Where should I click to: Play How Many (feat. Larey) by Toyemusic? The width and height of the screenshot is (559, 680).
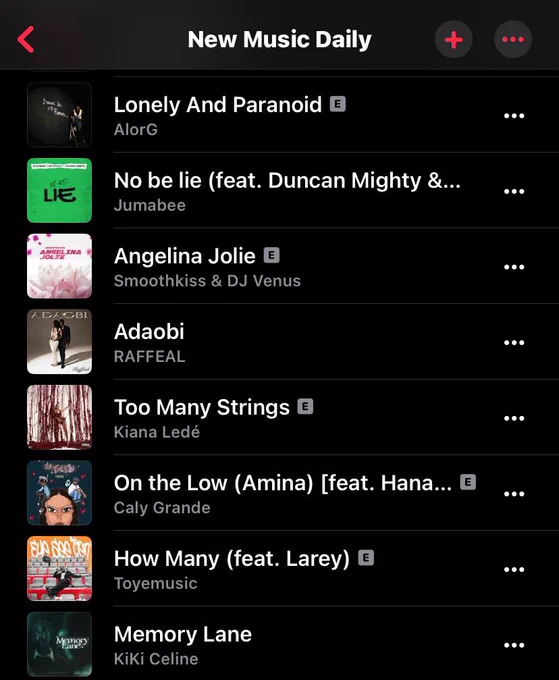279,569
